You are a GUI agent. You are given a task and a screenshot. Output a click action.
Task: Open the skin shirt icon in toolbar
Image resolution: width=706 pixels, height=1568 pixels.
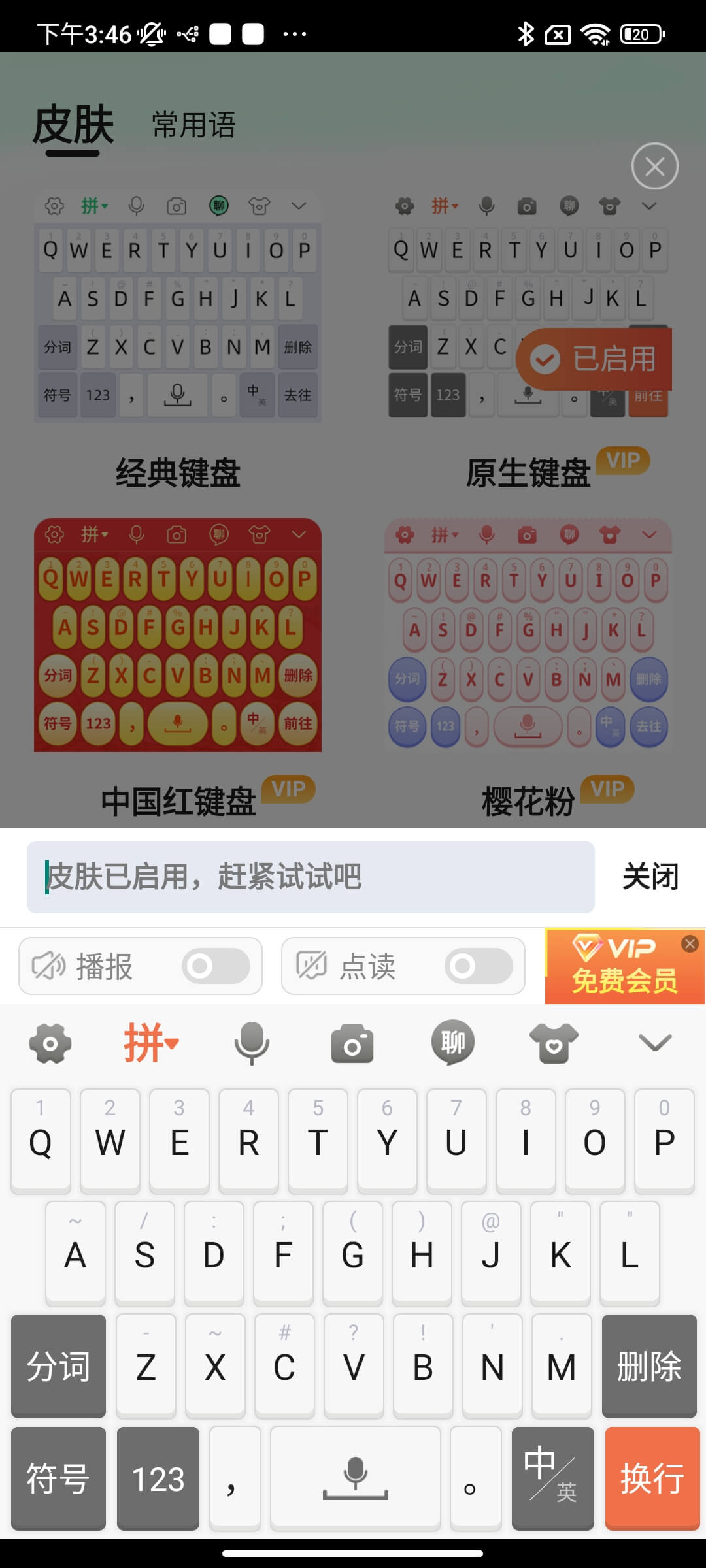(x=554, y=1043)
